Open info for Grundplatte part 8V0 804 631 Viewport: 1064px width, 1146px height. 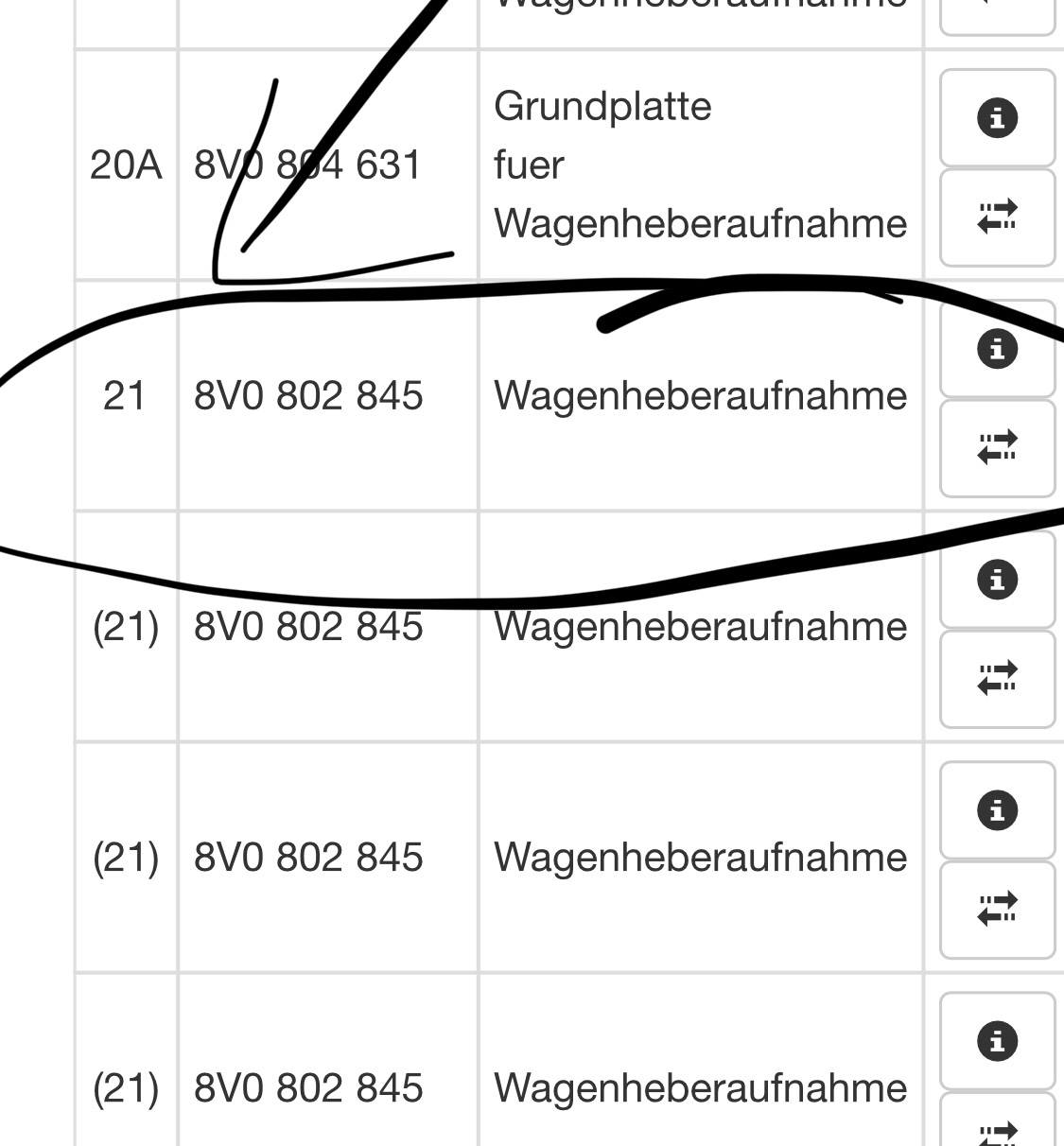[x=997, y=118]
